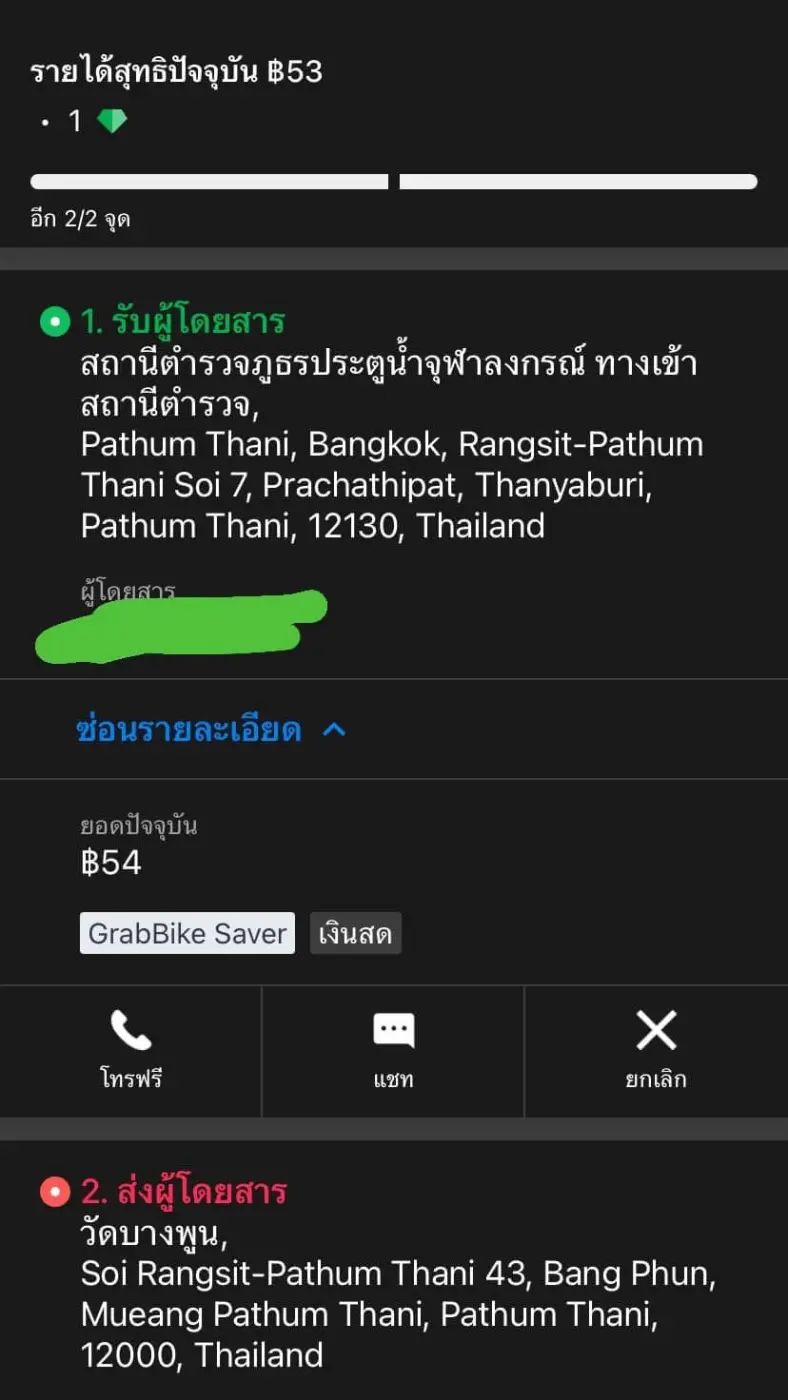The height and width of the screenshot is (1400, 788).
Task: Collapse details with ซ่อนรายละเอียด
Action: [x=211, y=729]
